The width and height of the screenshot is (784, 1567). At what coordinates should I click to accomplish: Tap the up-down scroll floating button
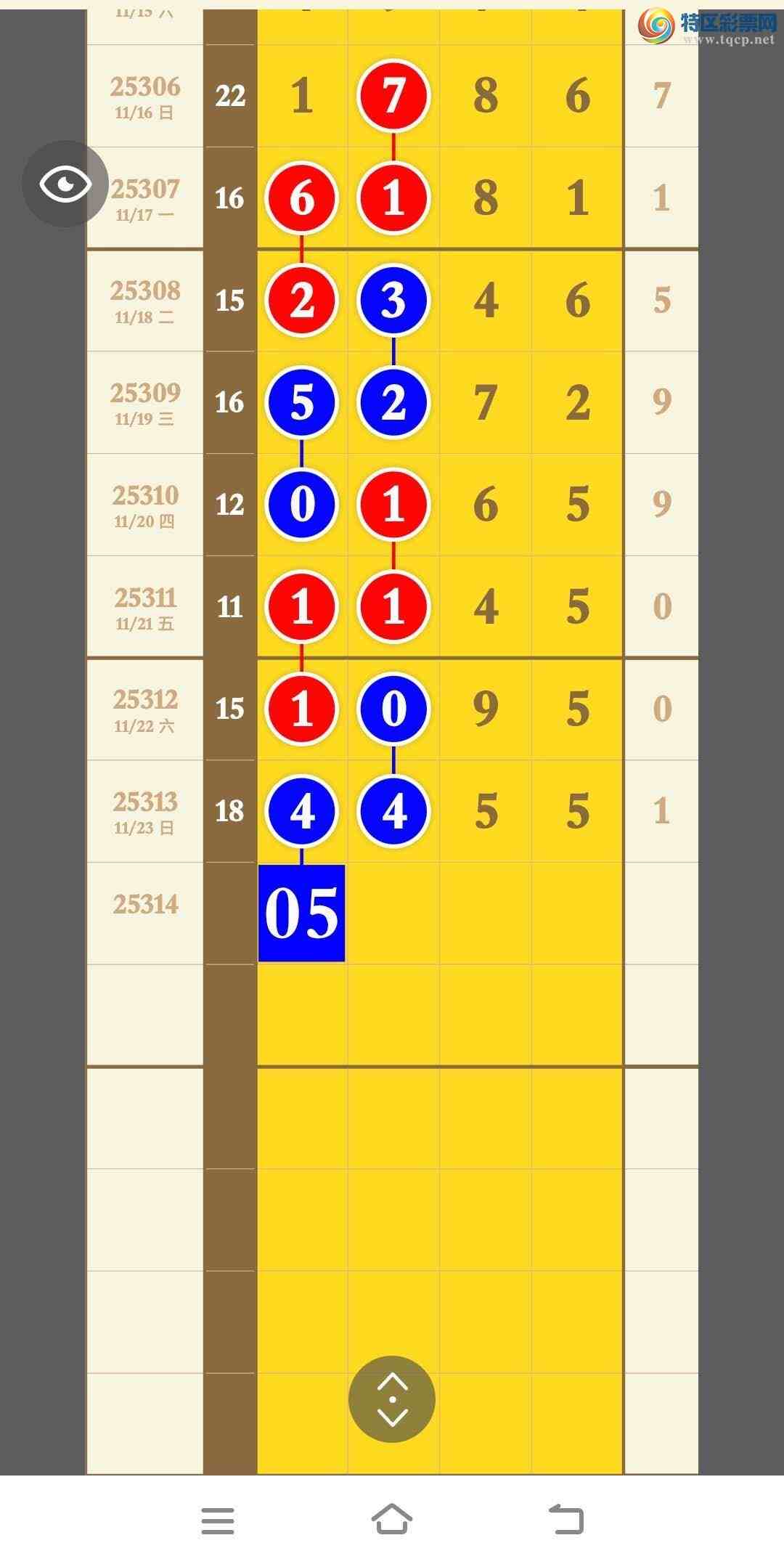point(392,1399)
